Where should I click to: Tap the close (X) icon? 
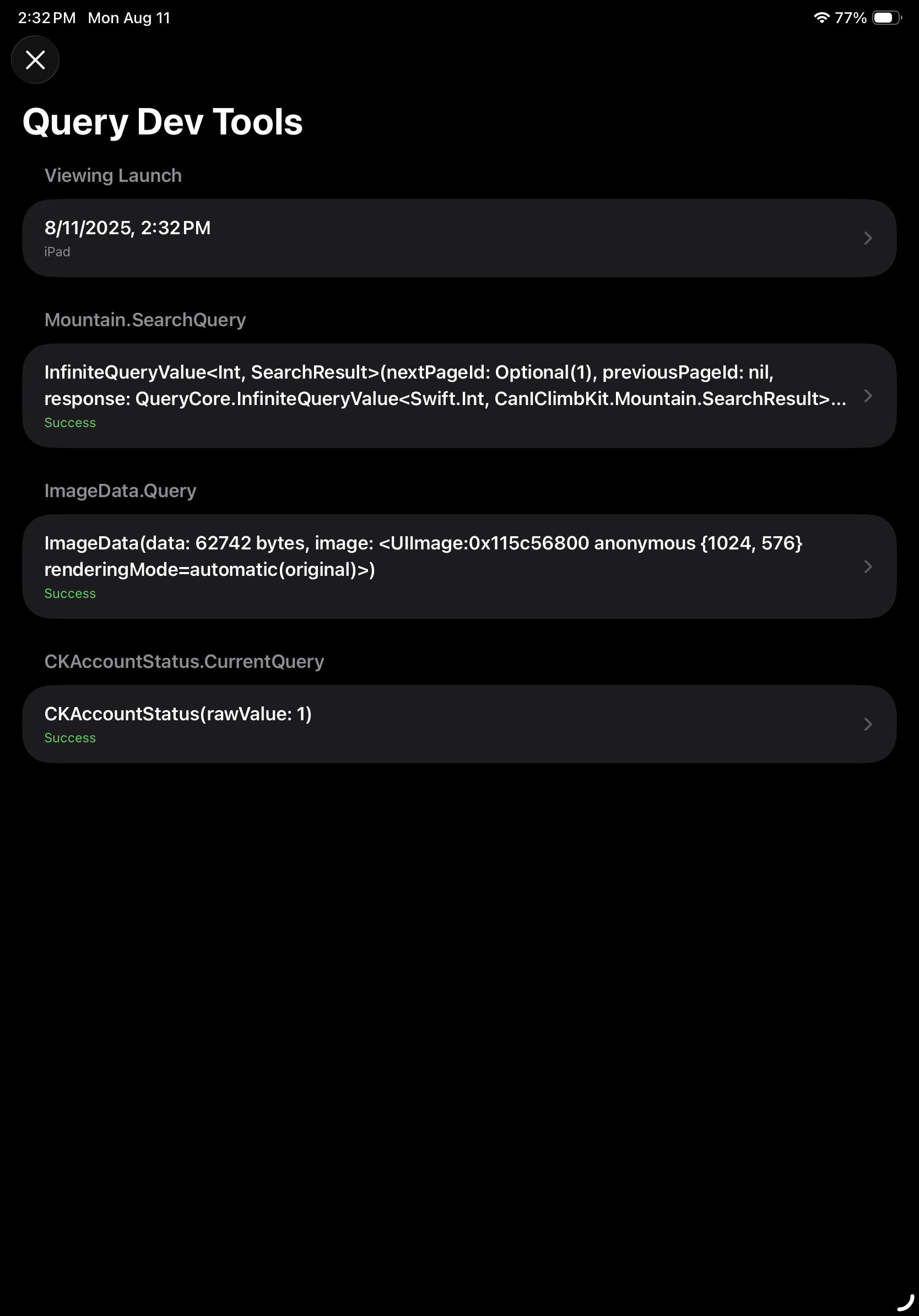tap(35, 59)
